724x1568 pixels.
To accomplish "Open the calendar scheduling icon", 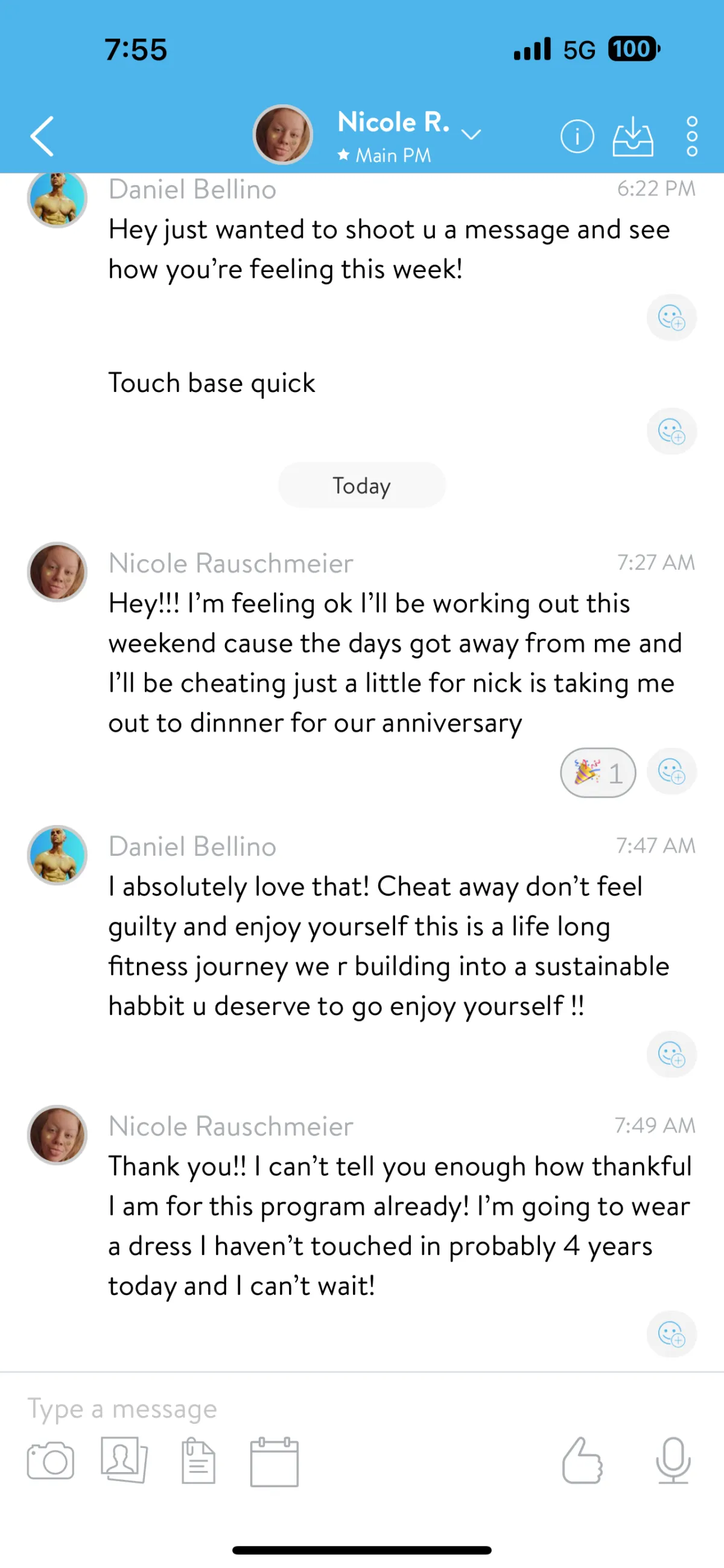I will (274, 1461).
